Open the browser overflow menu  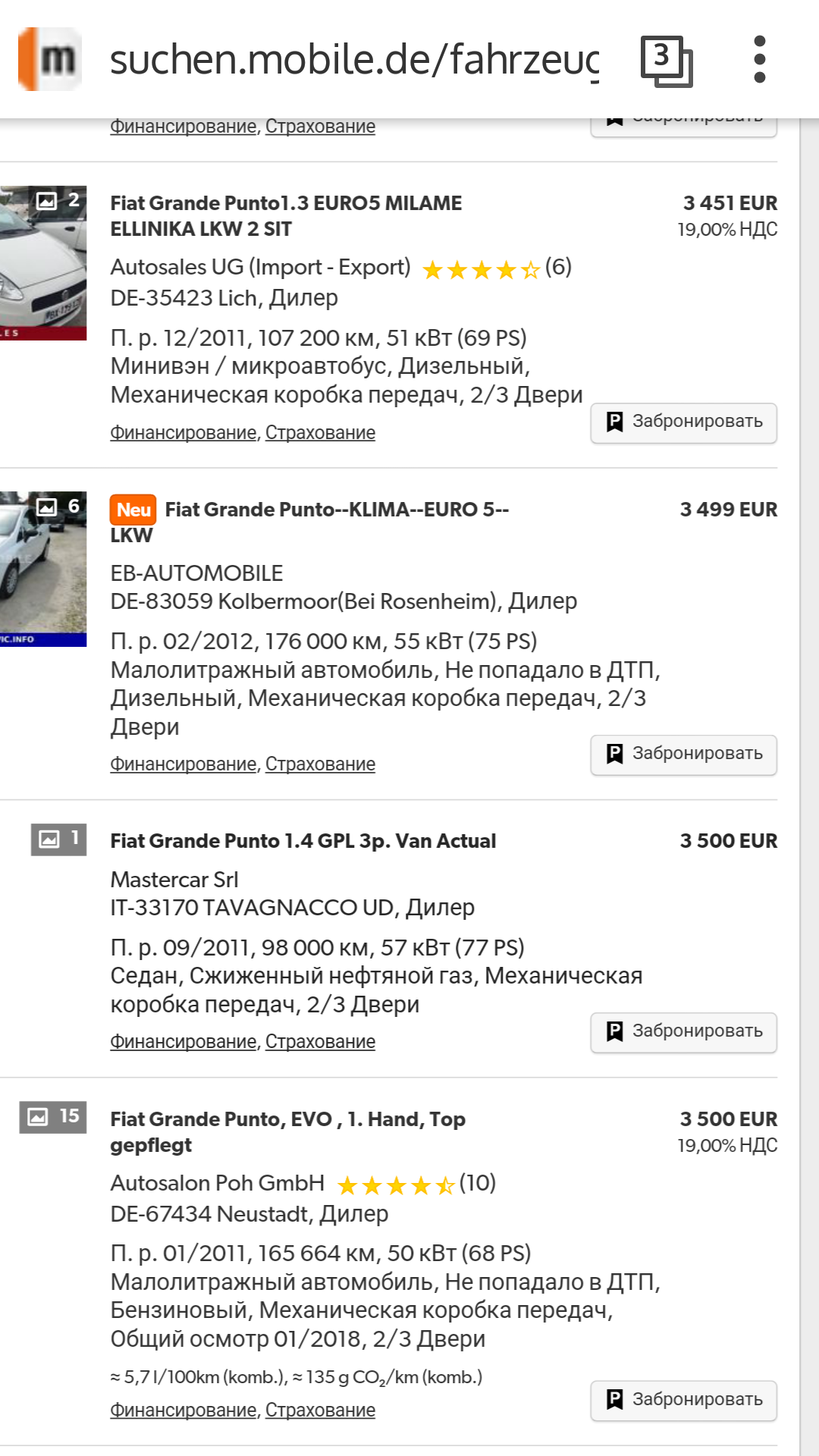tap(759, 60)
